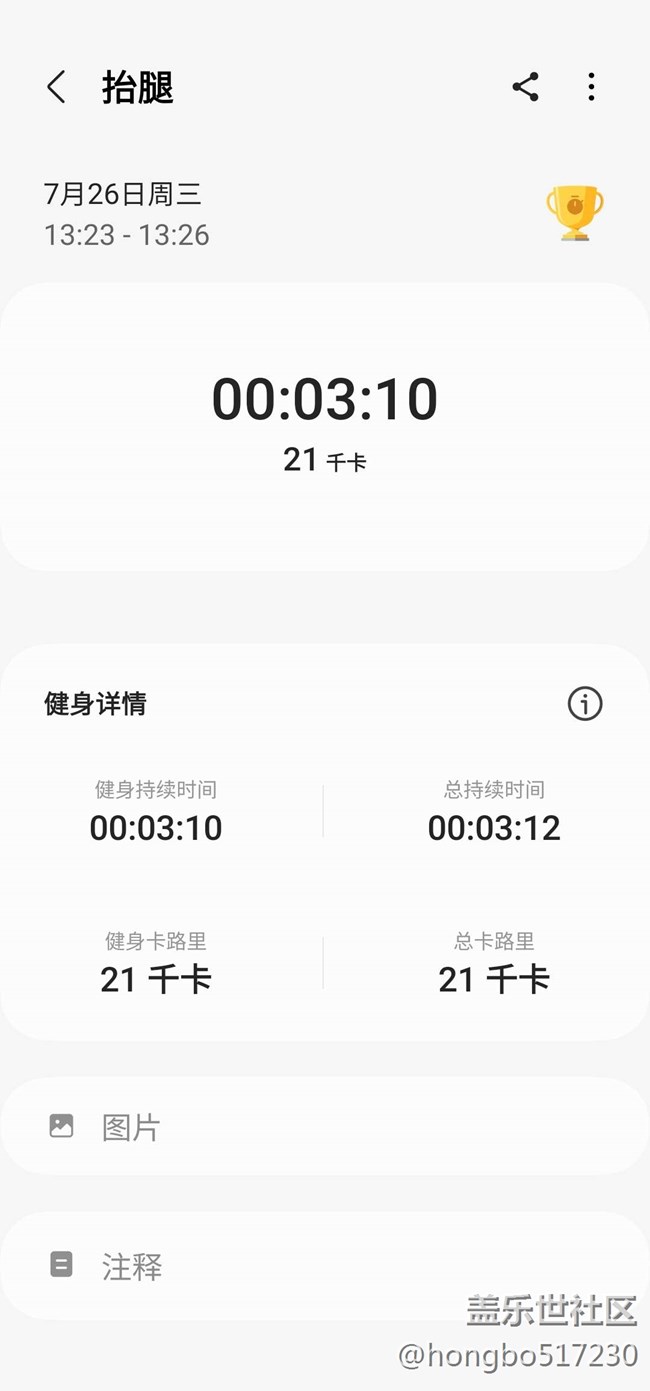
Task: Tap the gold trophy achievement icon
Action: click(574, 212)
